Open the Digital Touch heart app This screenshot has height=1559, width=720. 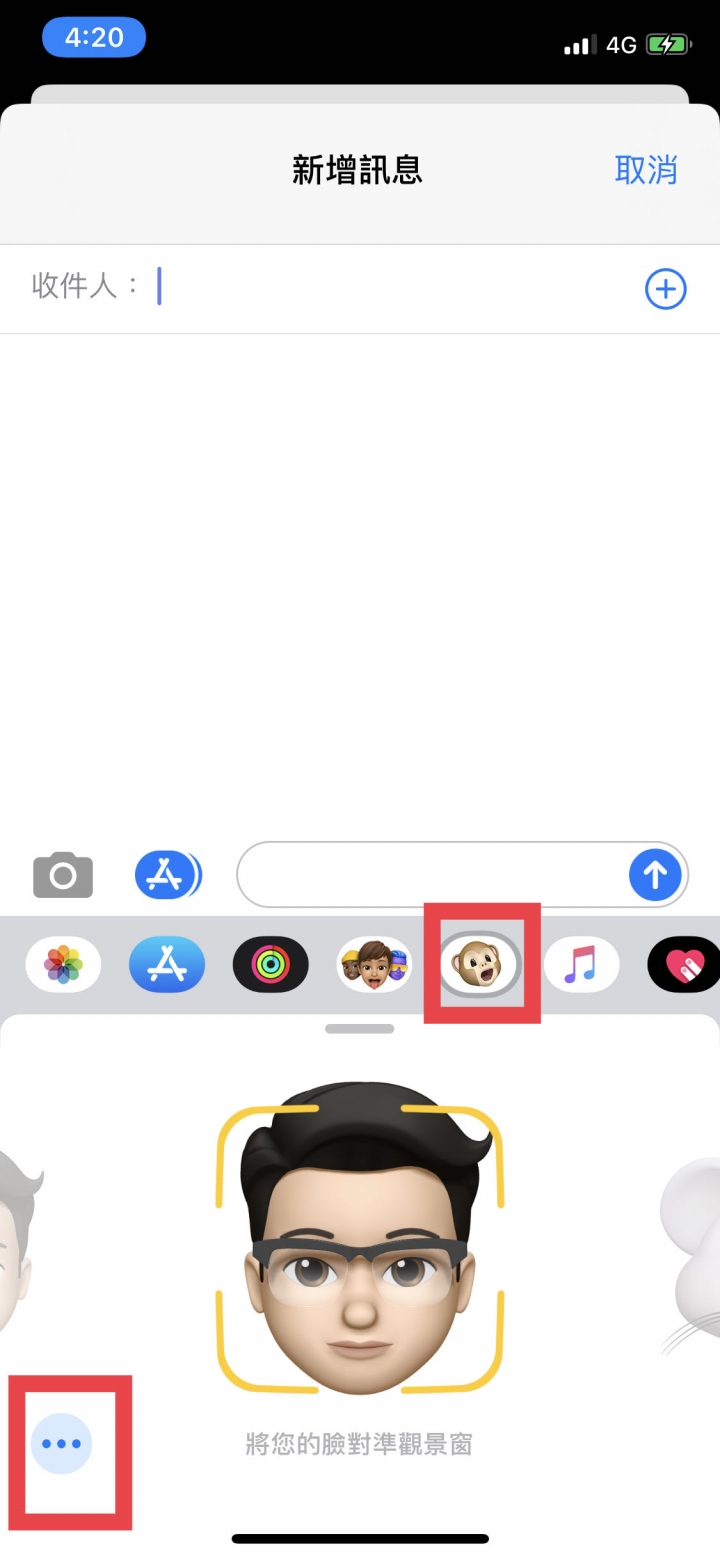point(685,965)
